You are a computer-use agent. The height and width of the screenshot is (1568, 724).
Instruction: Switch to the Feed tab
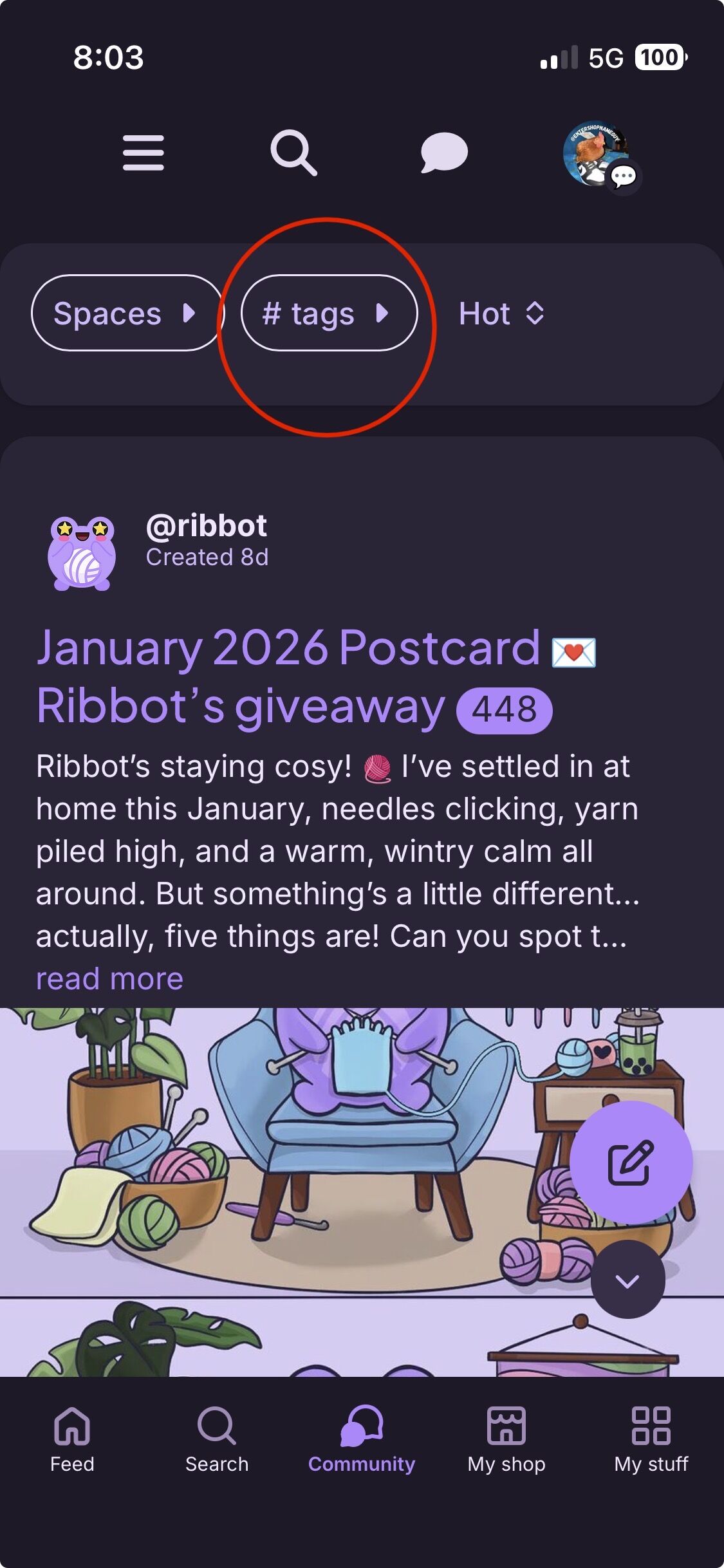coord(72,1439)
